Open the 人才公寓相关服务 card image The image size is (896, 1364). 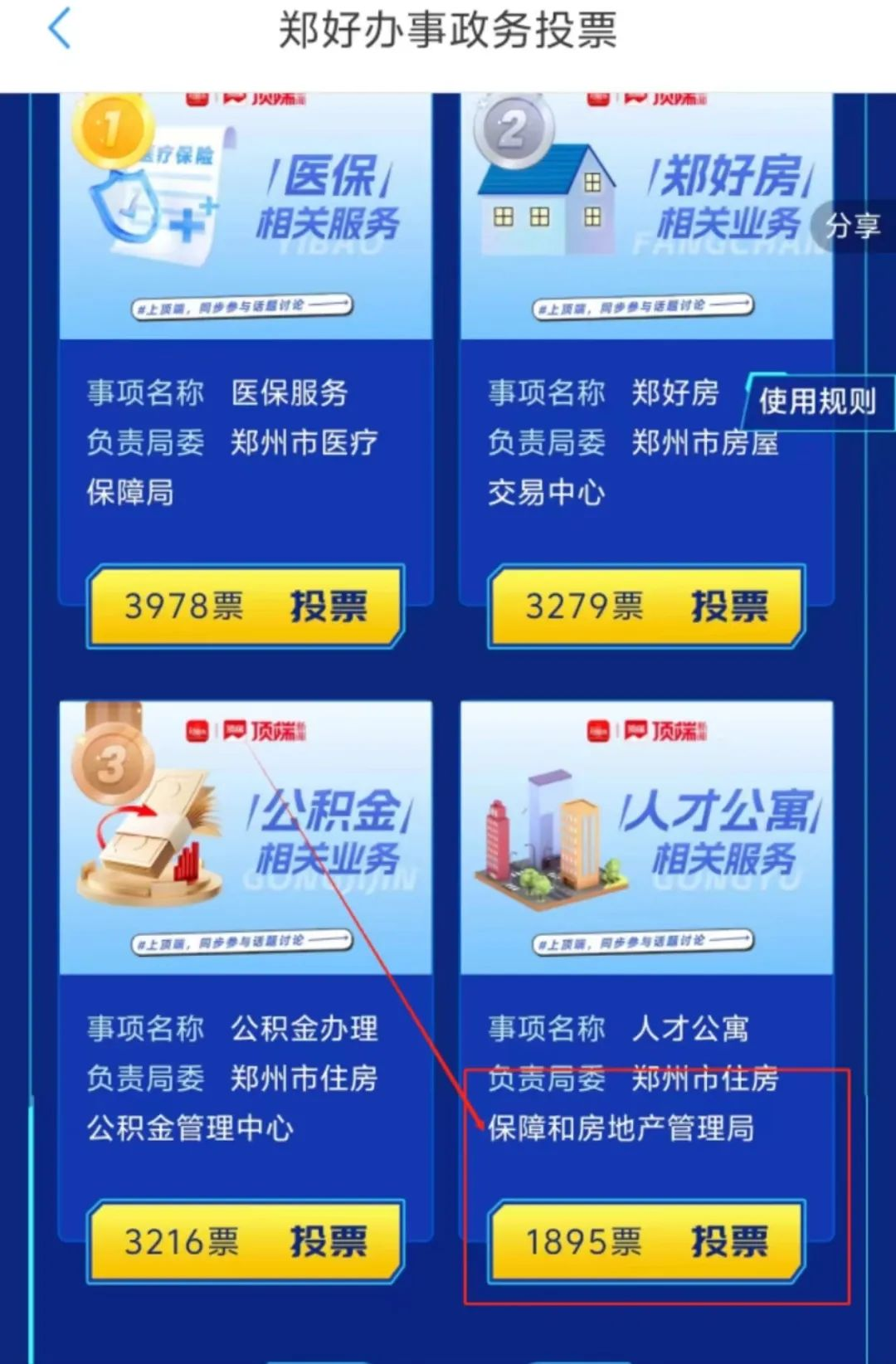click(x=646, y=838)
